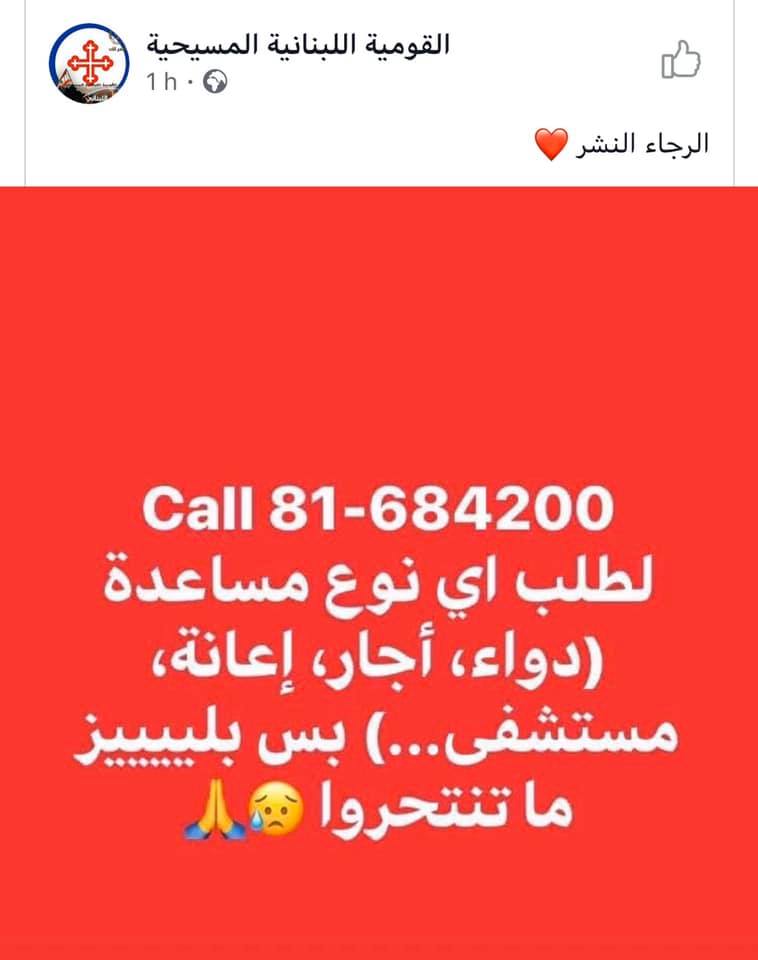This screenshot has height=960, width=758.
Task: Open the القومية اللبنانية المسيحية page name
Action: tap(298, 45)
